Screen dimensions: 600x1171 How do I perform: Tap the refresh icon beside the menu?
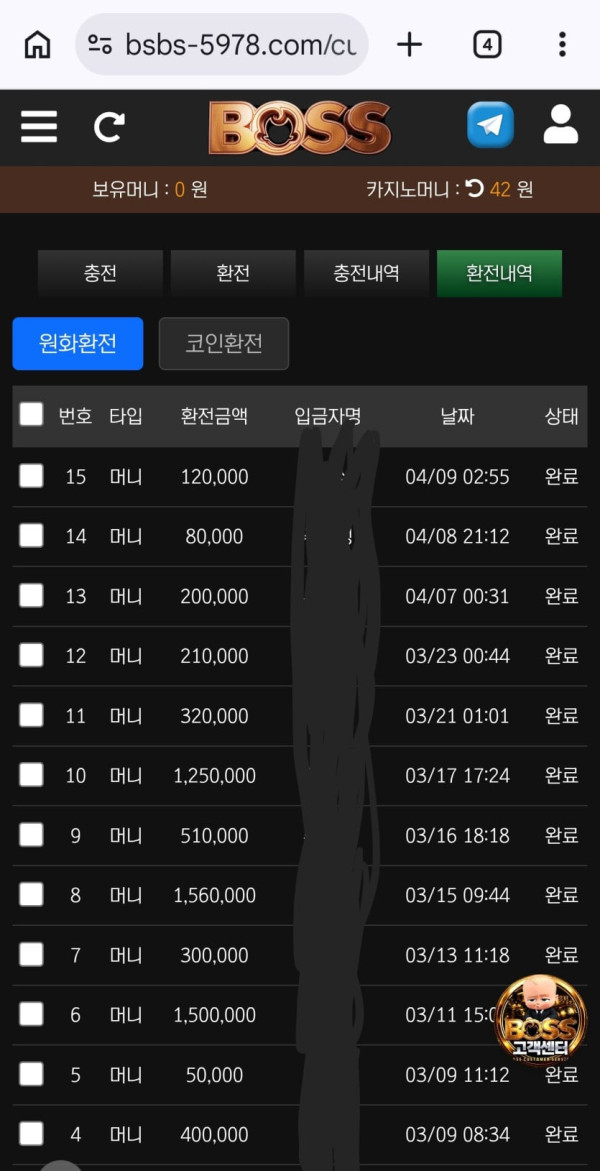(x=109, y=127)
